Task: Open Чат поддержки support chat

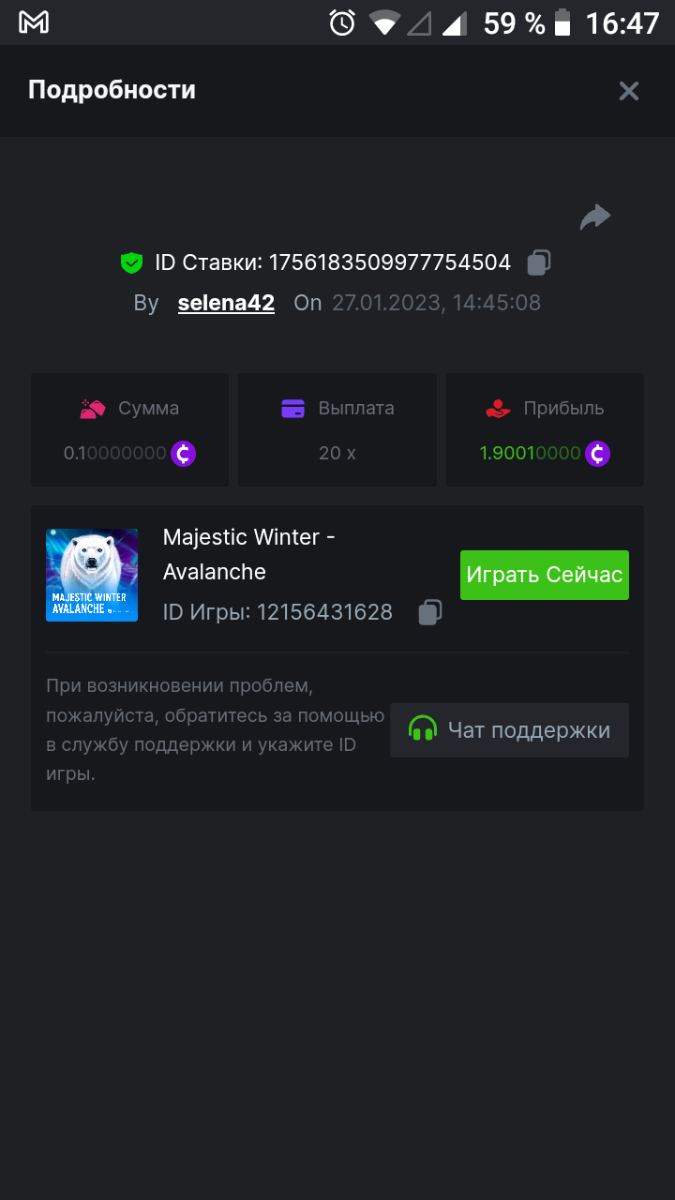Action: (509, 730)
